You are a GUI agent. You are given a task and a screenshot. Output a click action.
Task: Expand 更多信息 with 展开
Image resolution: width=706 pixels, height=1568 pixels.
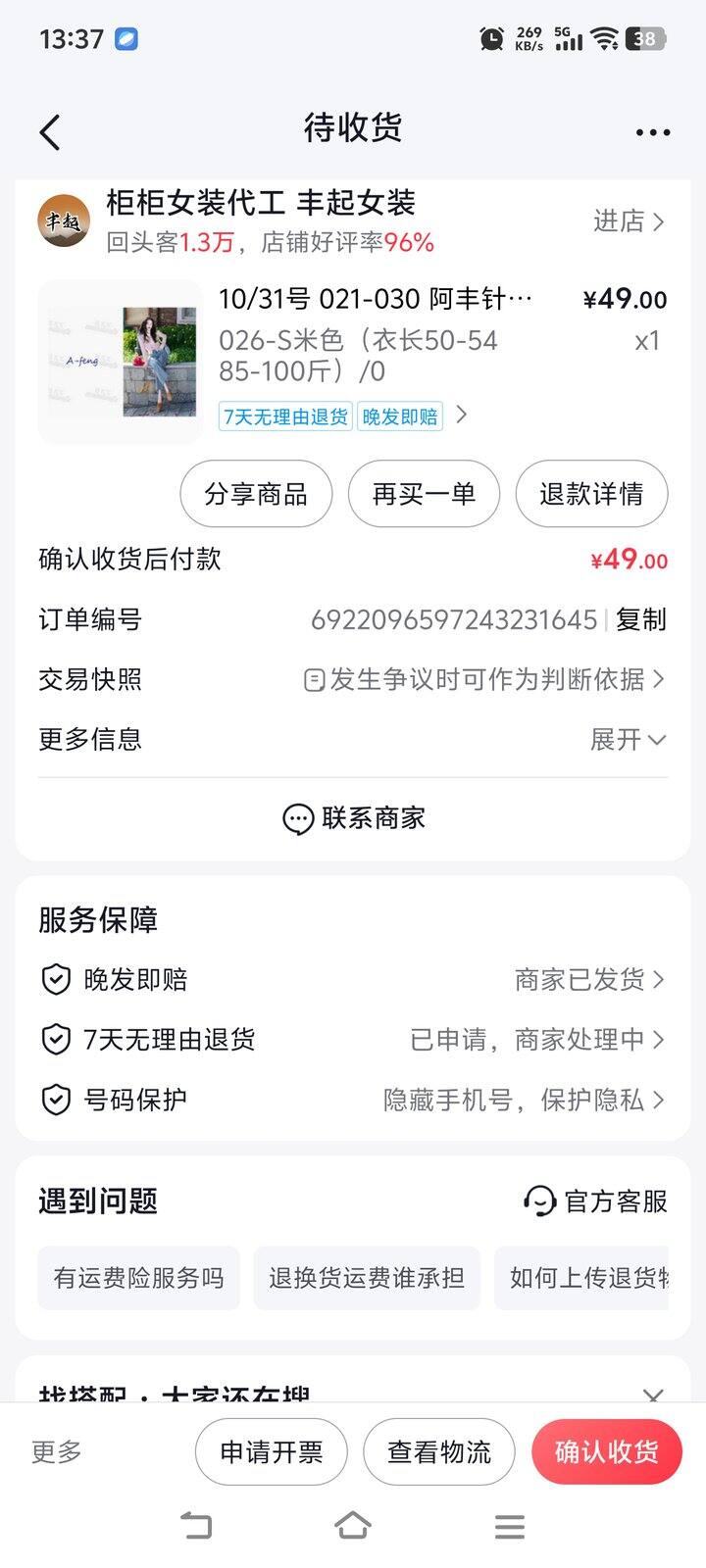tap(628, 739)
